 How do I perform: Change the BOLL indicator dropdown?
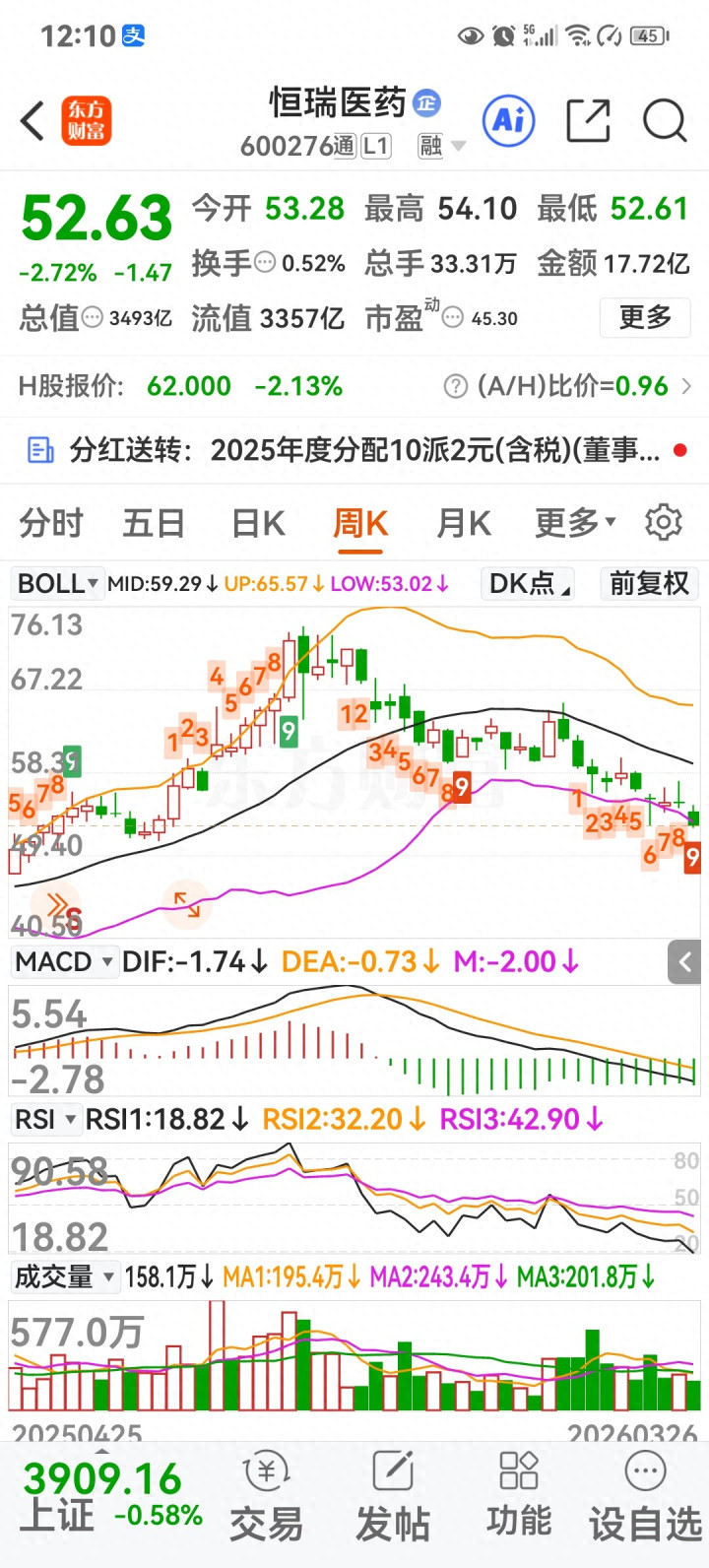[x=58, y=583]
